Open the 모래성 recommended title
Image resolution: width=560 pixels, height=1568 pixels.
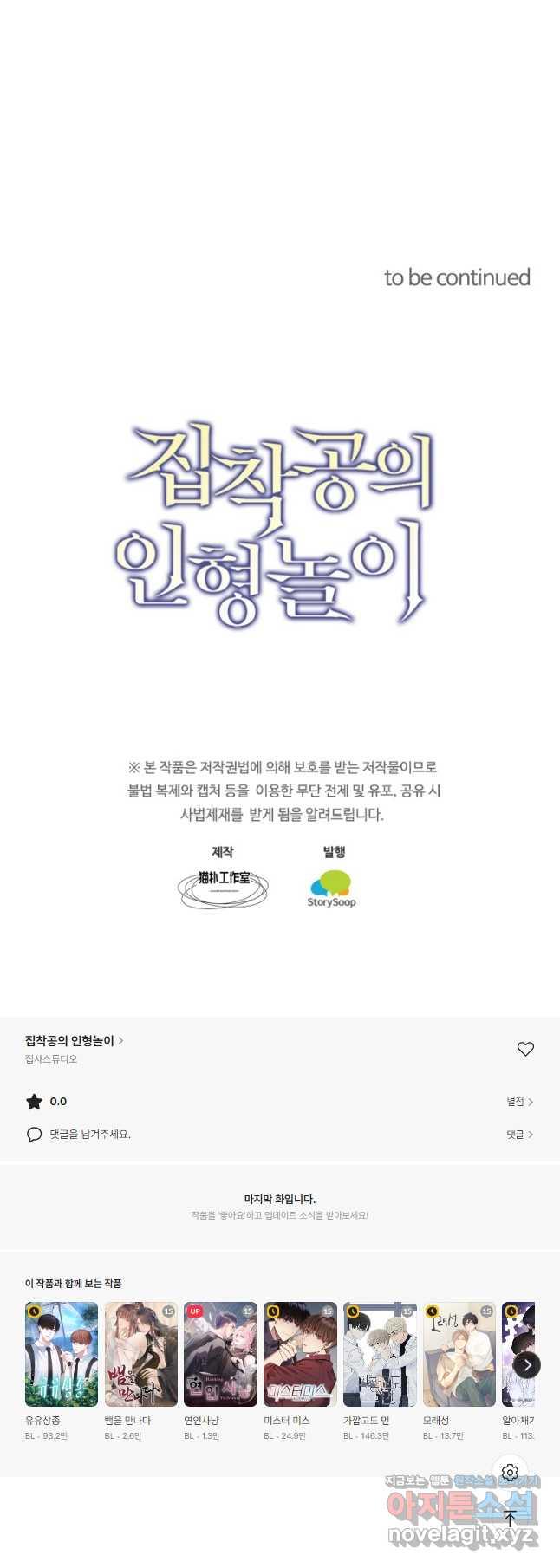coord(459,1354)
